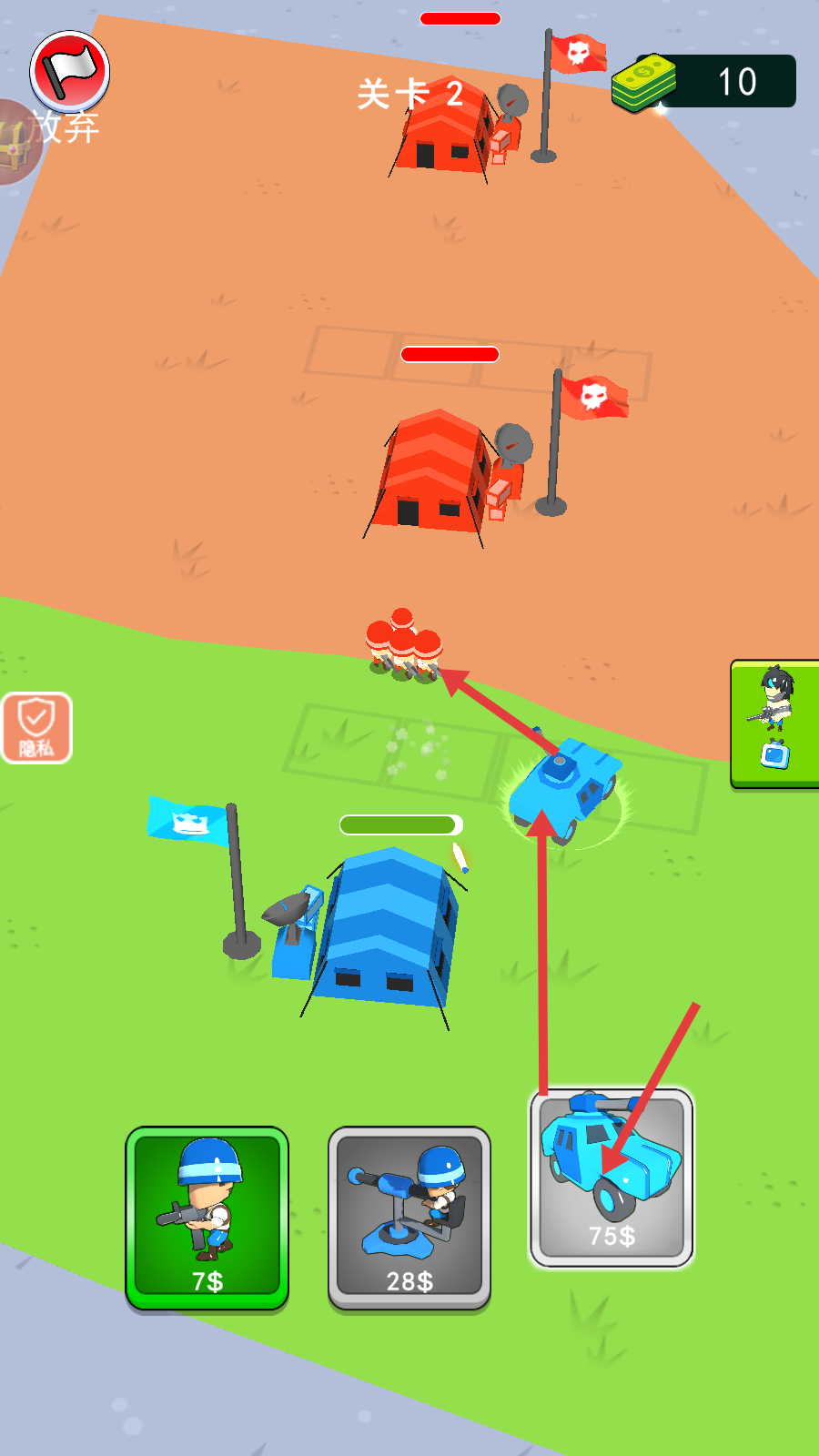Open the 隐私 privacy shield button
The width and height of the screenshot is (819, 1456).
[36, 728]
